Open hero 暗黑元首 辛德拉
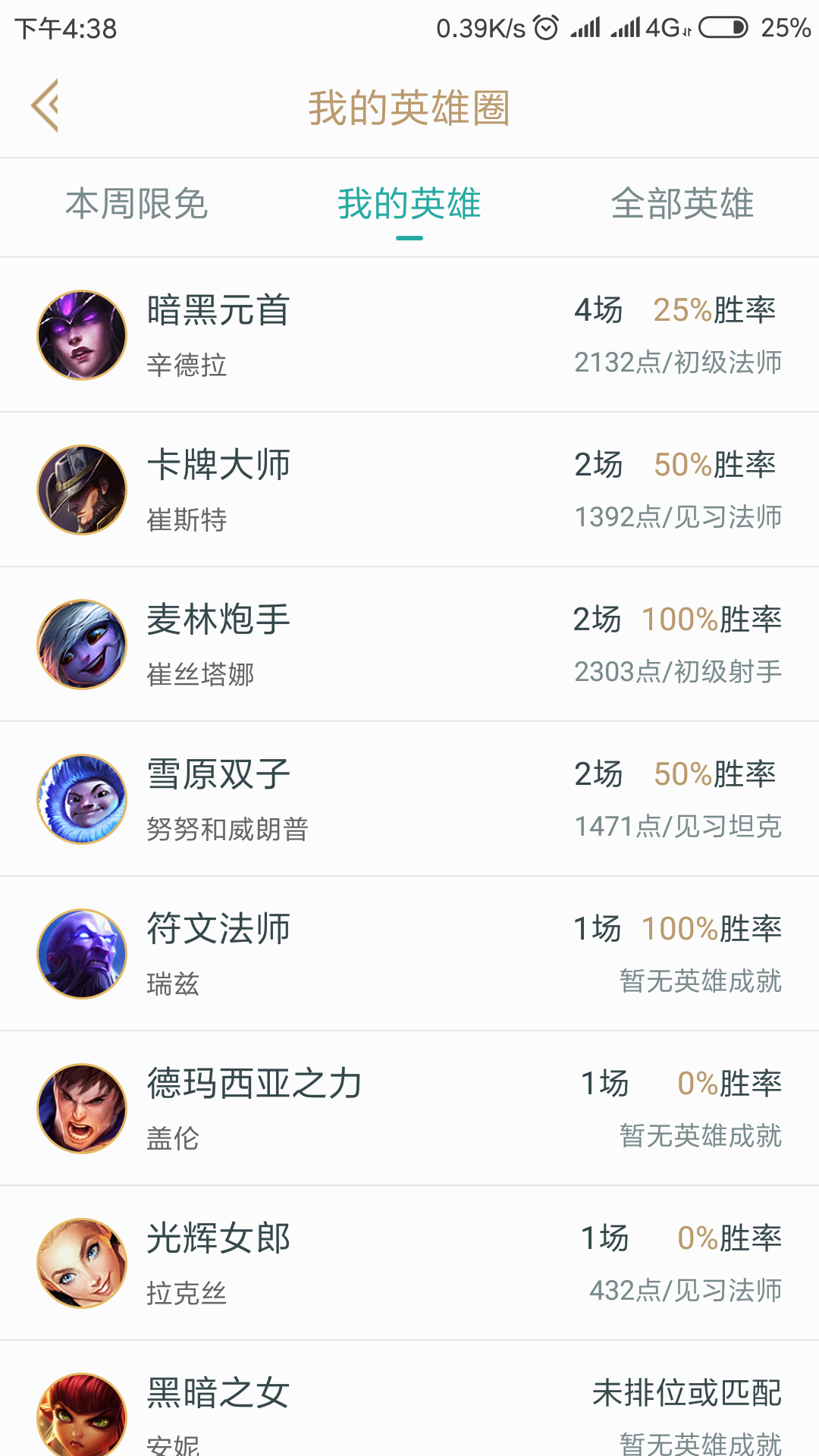The height and width of the screenshot is (1456, 819). pyautogui.click(x=409, y=335)
